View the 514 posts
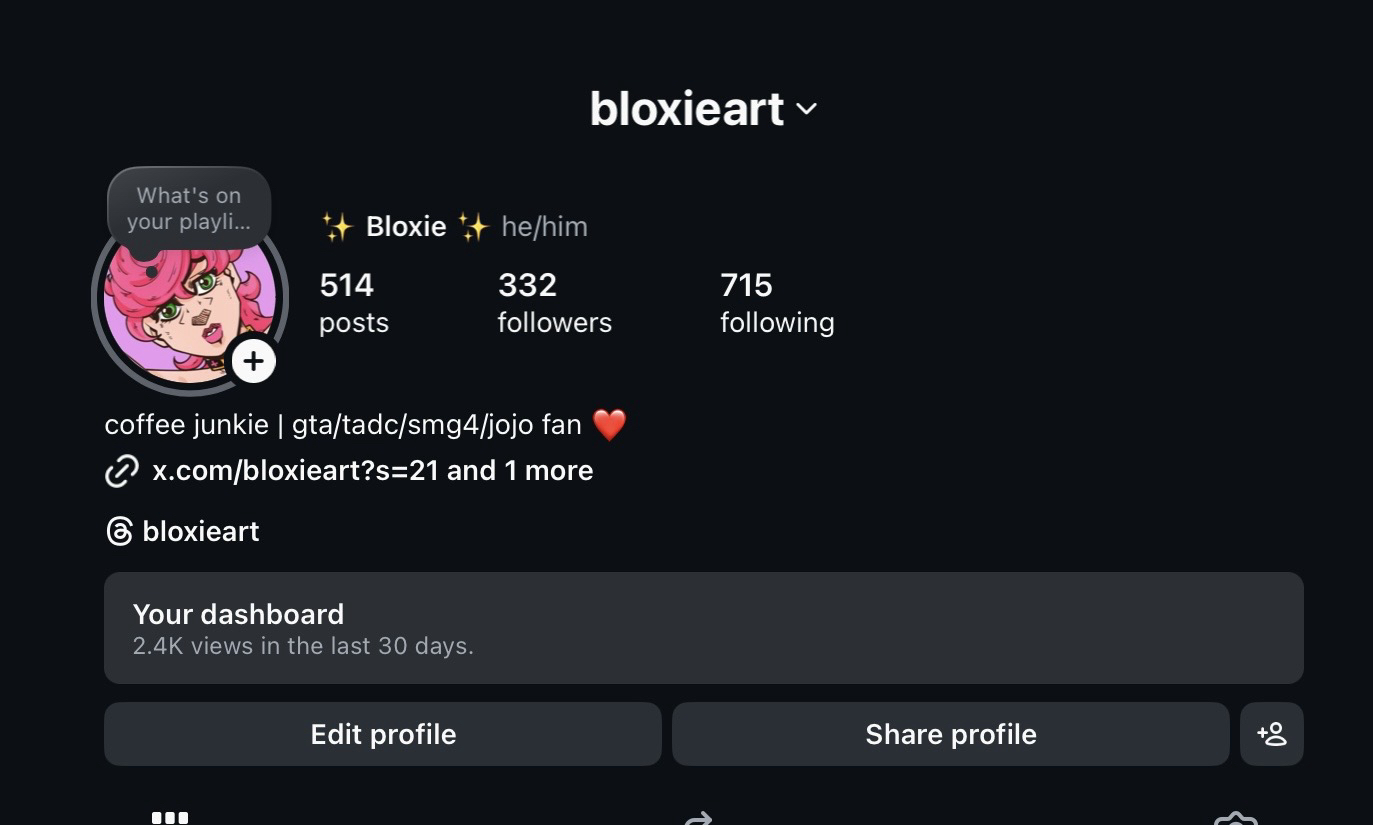 tap(353, 303)
